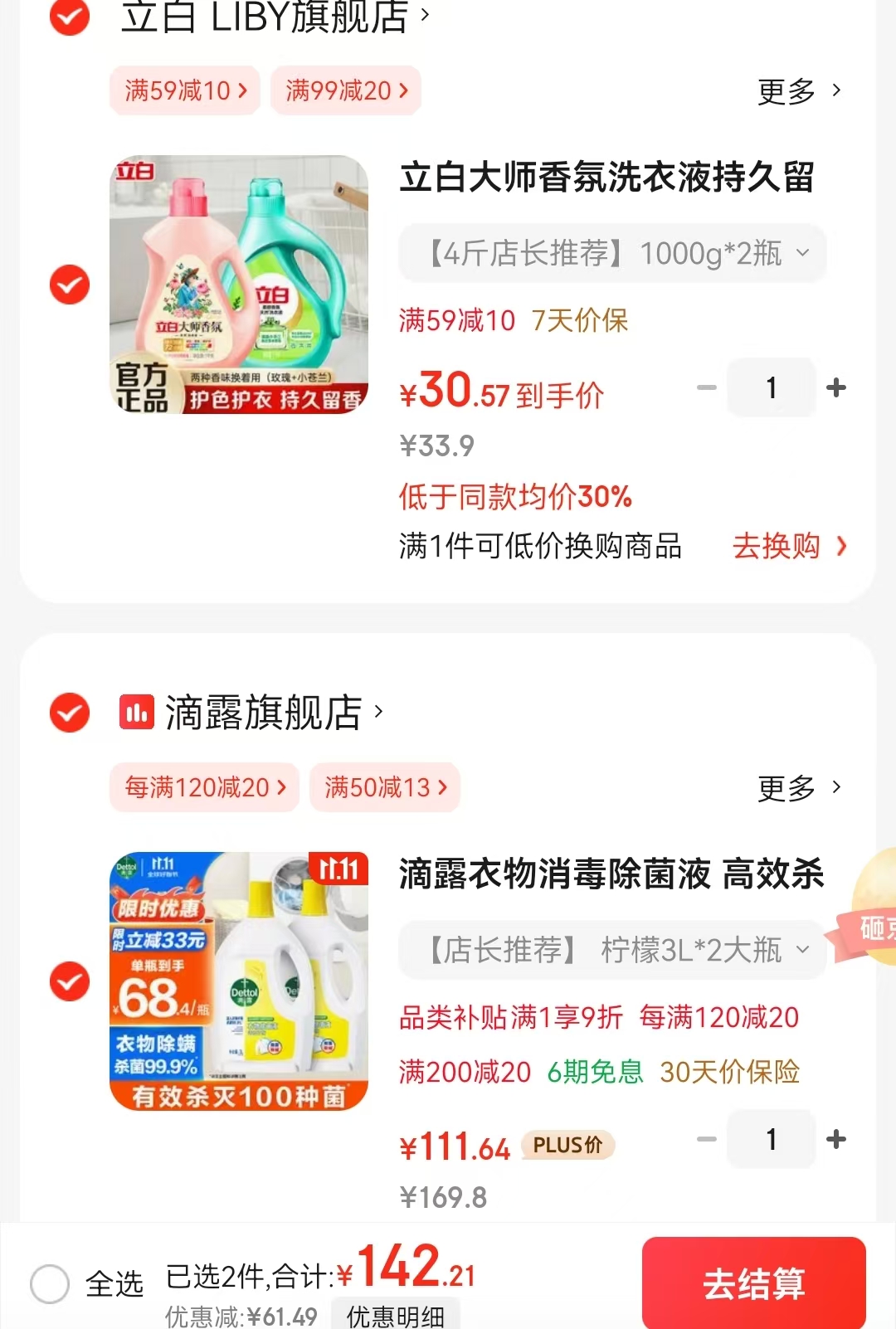Open the 立白 laundry detergent product image
Screen dimensions: 896x1329
click(239, 285)
